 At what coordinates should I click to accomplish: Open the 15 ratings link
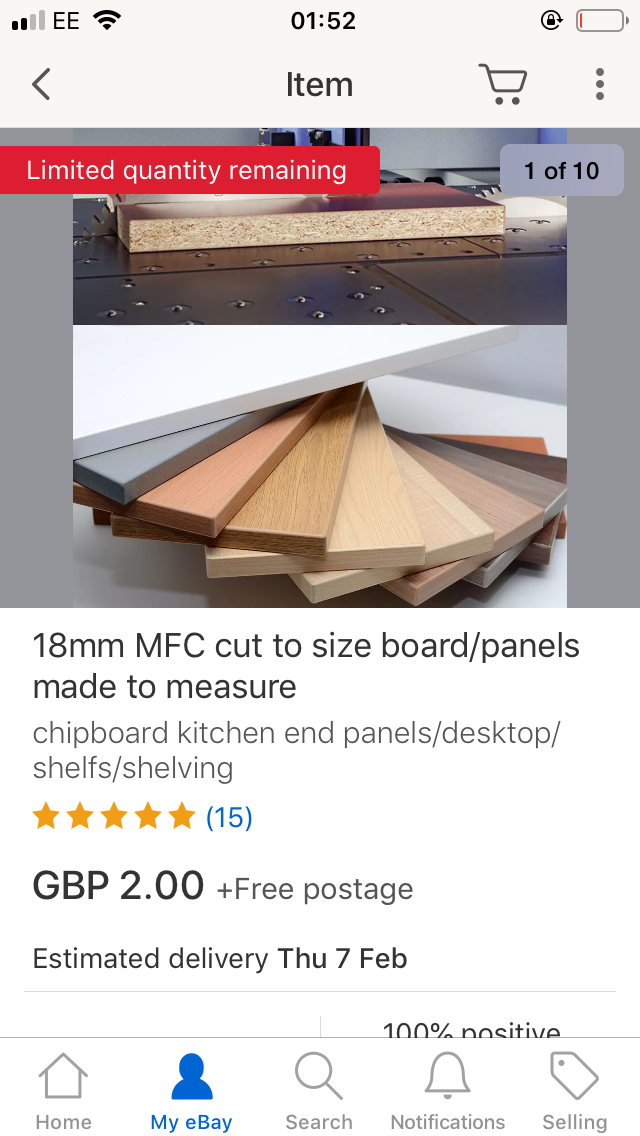[x=229, y=818]
